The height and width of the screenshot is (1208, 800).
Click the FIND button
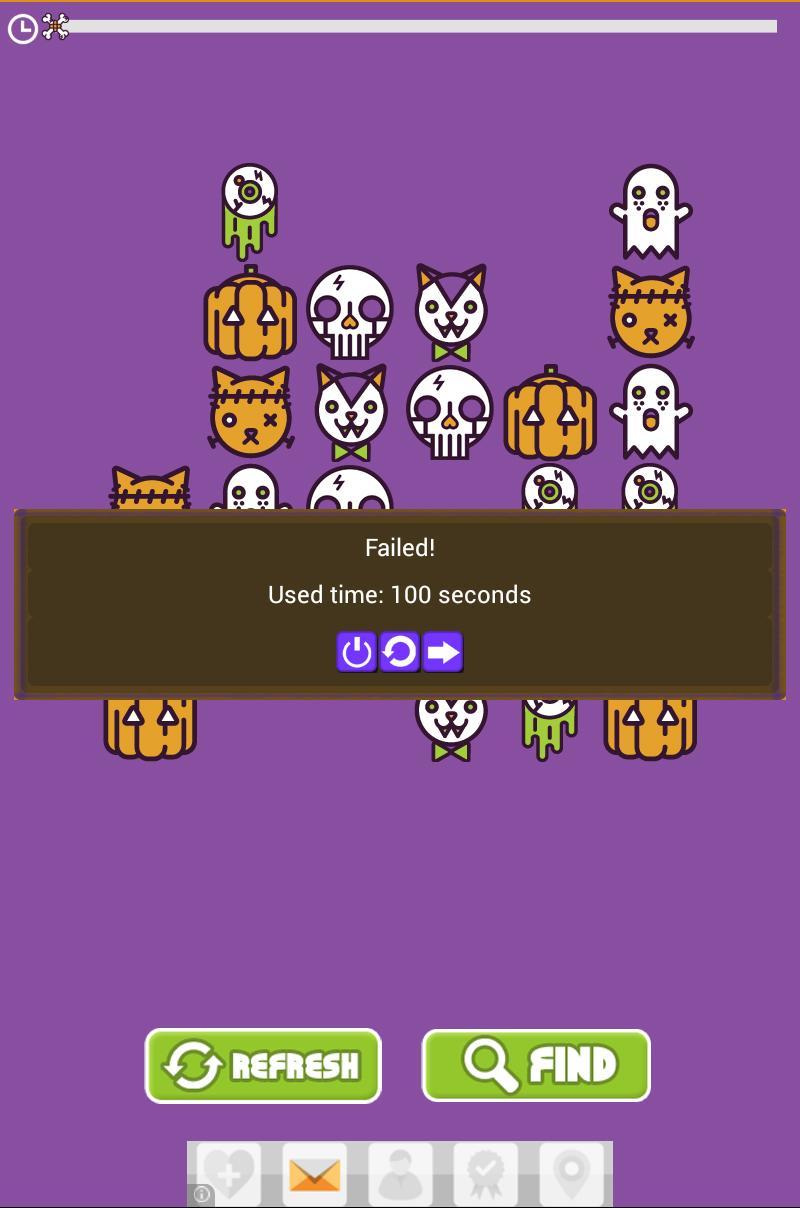click(536, 1065)
